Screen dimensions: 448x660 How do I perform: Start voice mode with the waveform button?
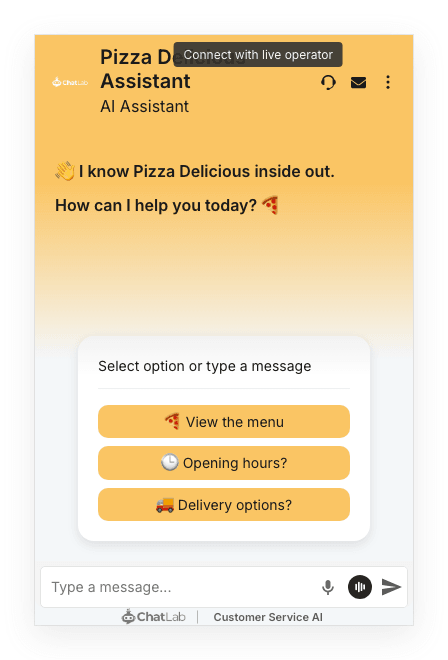click(360, 587)
